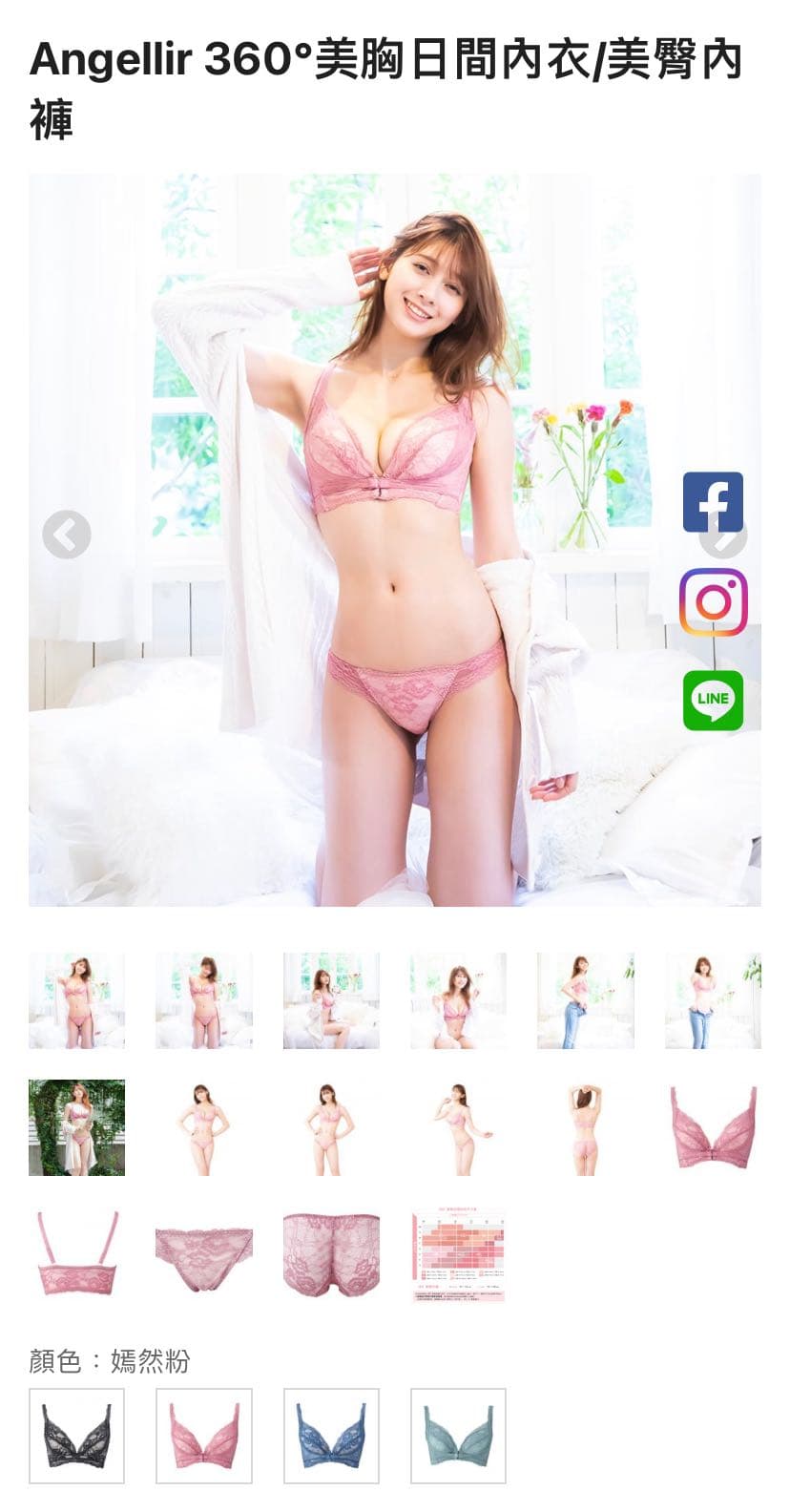This screenshot has width=790, height=1512.
Task: Share via the Facebook icon
Action: [713, 502]
